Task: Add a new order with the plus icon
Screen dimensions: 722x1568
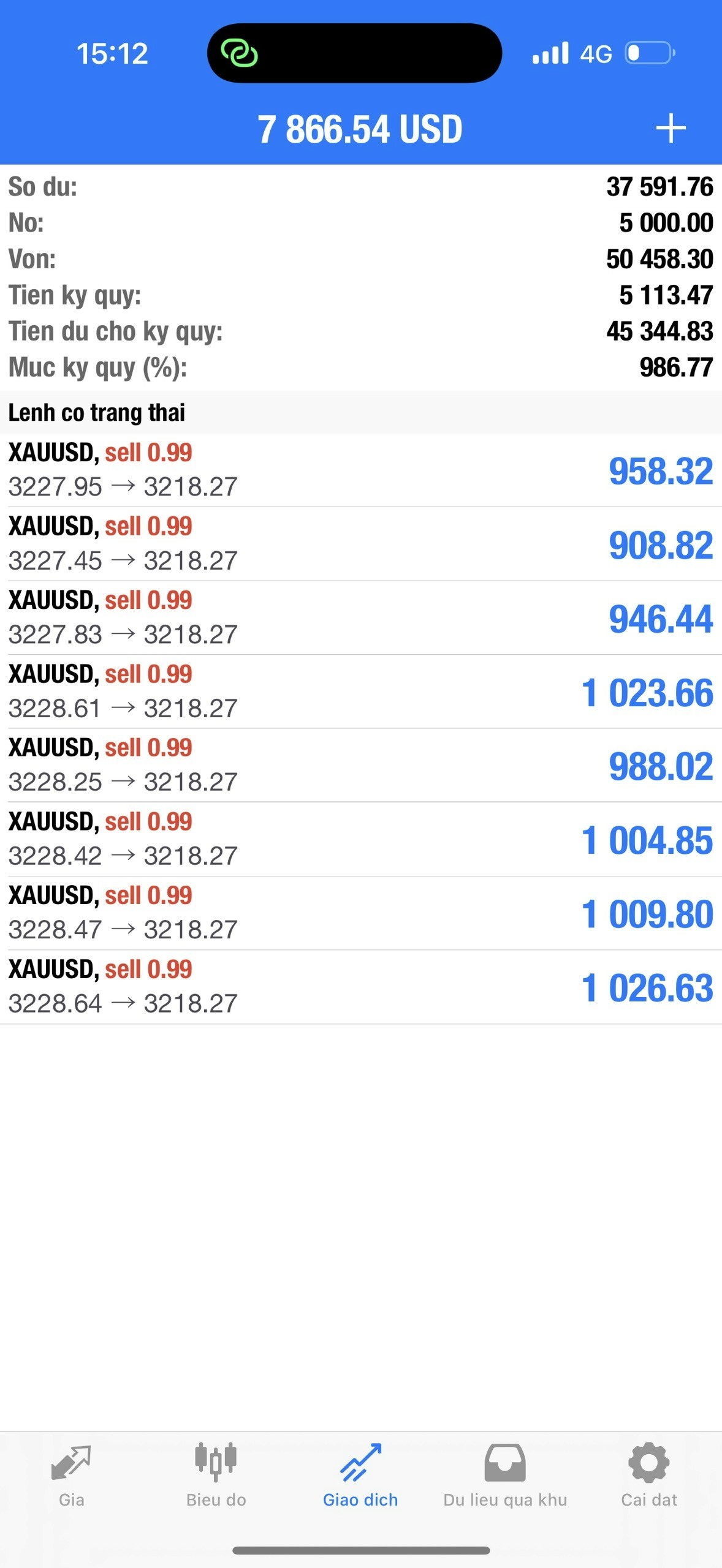Action: [671, 129]
